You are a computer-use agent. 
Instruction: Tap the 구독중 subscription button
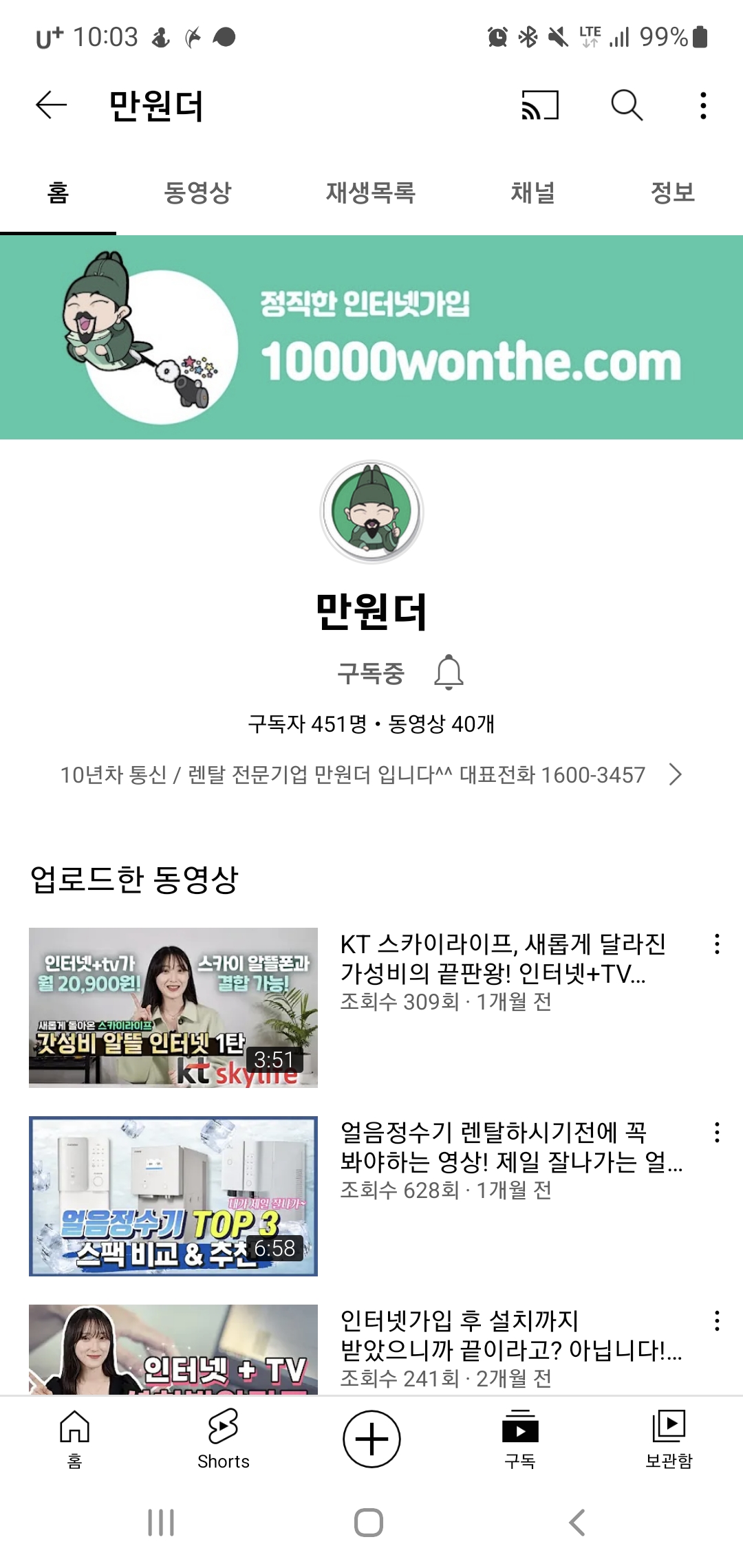coord(371,673)
